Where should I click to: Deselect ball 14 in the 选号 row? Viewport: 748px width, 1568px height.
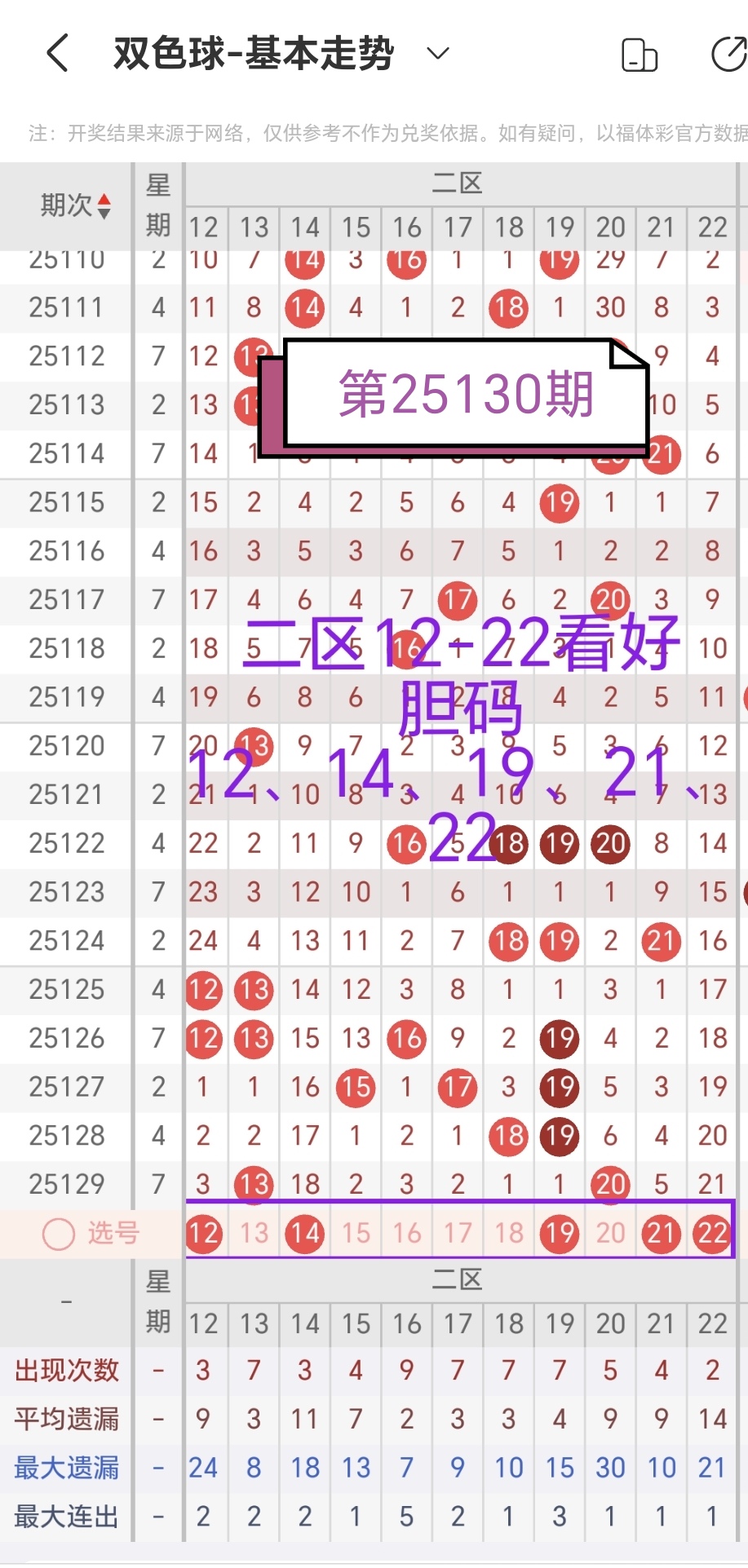click(x=304, y=1234)
